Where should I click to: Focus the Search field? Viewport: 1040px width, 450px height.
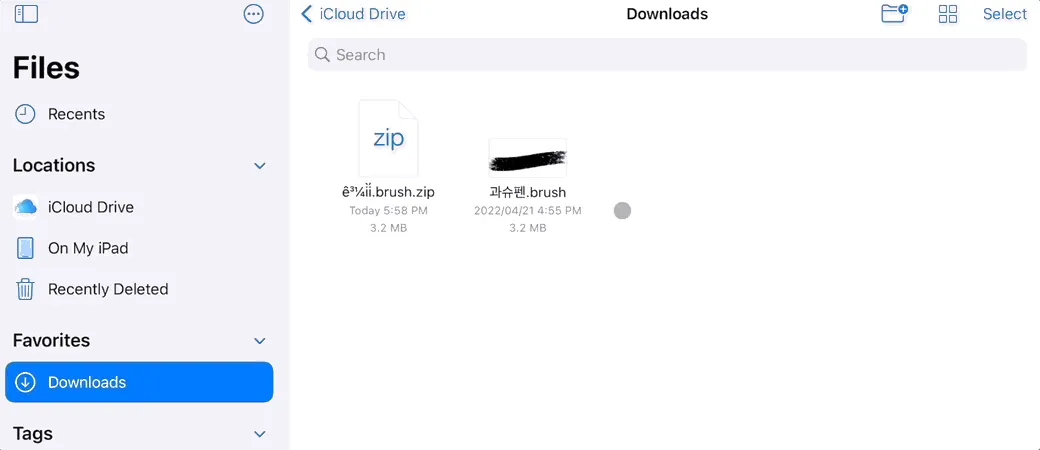coord(667,55)
